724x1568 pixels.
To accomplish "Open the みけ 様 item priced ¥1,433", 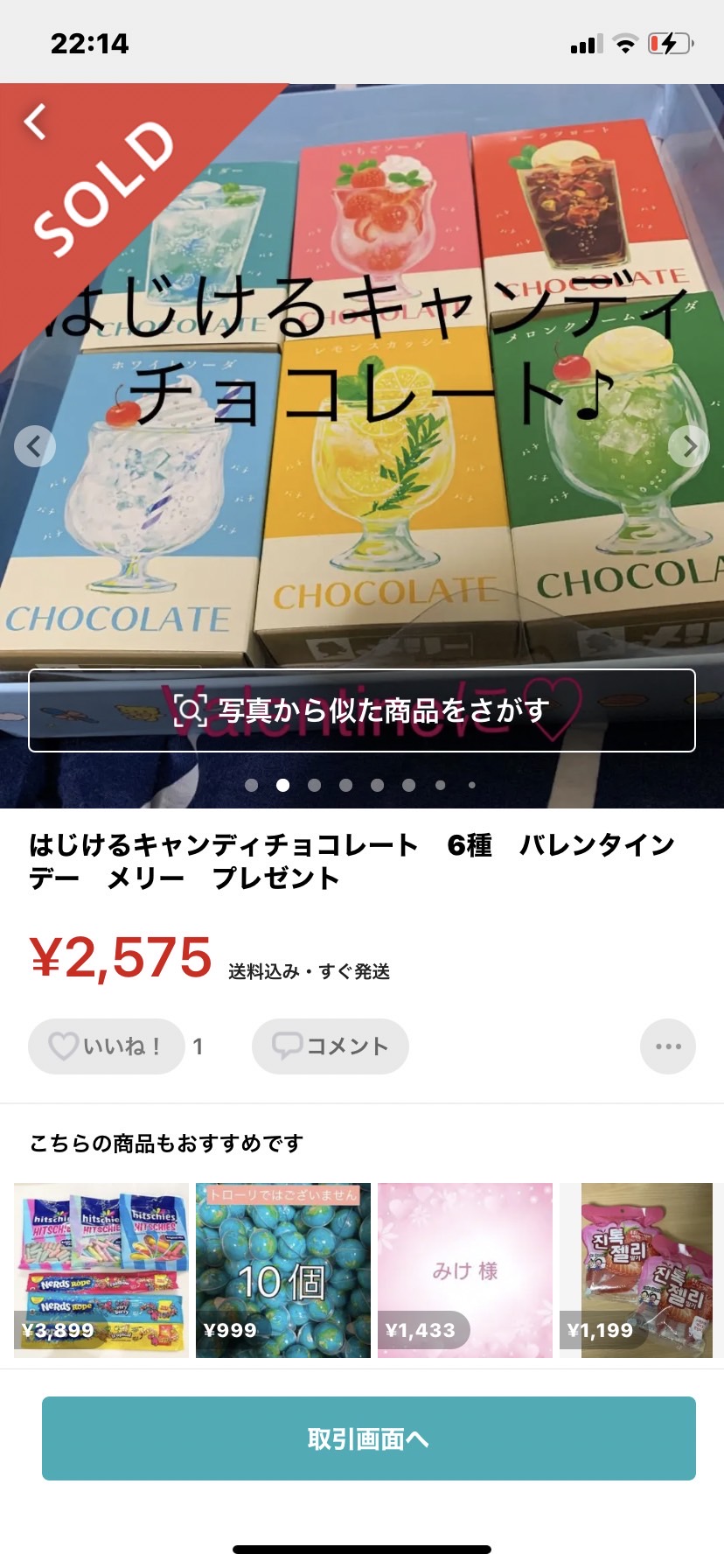I will coord(465,1270).
